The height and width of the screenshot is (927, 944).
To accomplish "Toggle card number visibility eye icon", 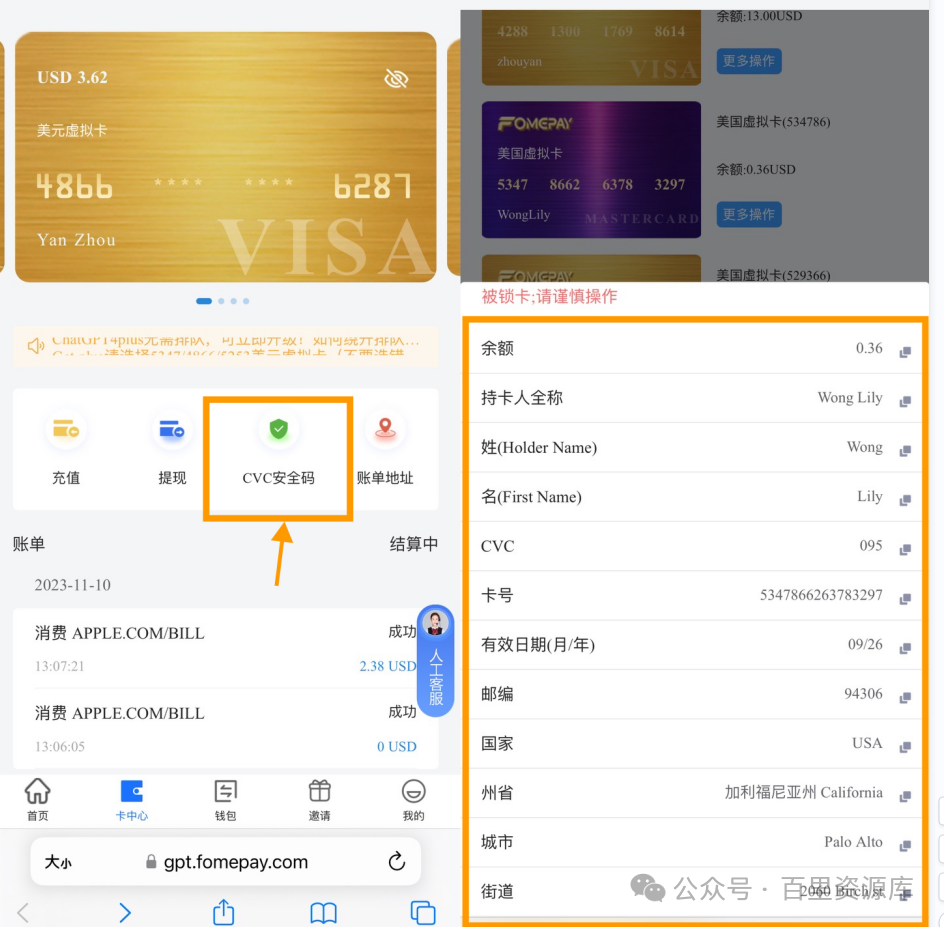I will point(396,79).
